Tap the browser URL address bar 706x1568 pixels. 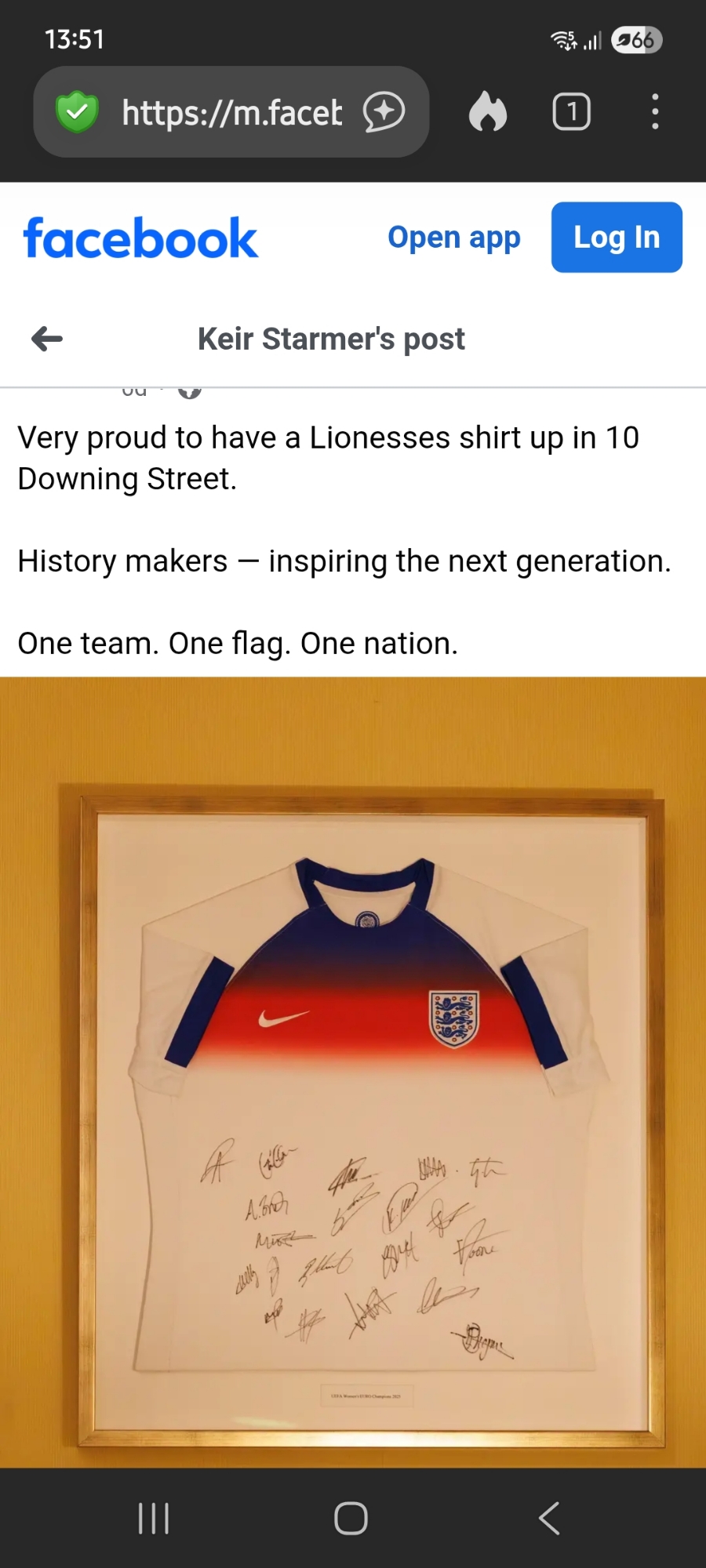232,113
